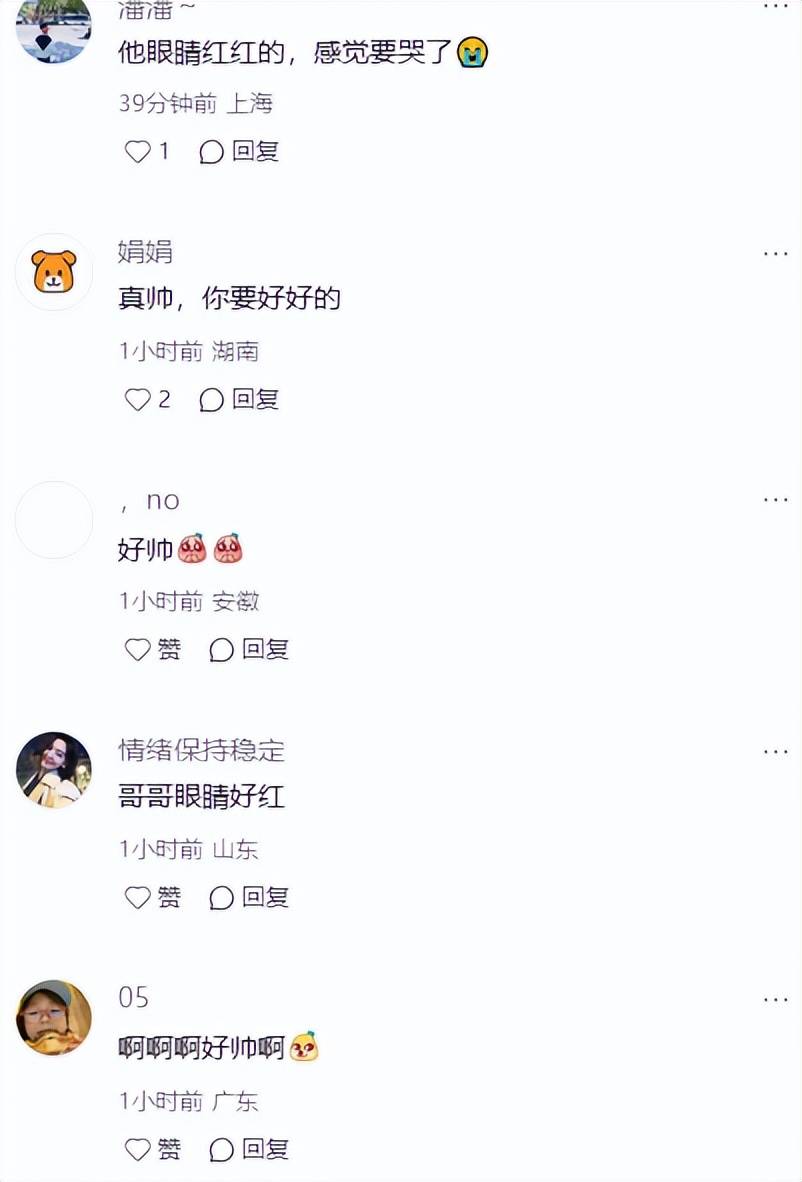Viewport: 802px width, 1182px height.
Task: Like the 上海 comment about red eyes
Action: tap(137, 152)
